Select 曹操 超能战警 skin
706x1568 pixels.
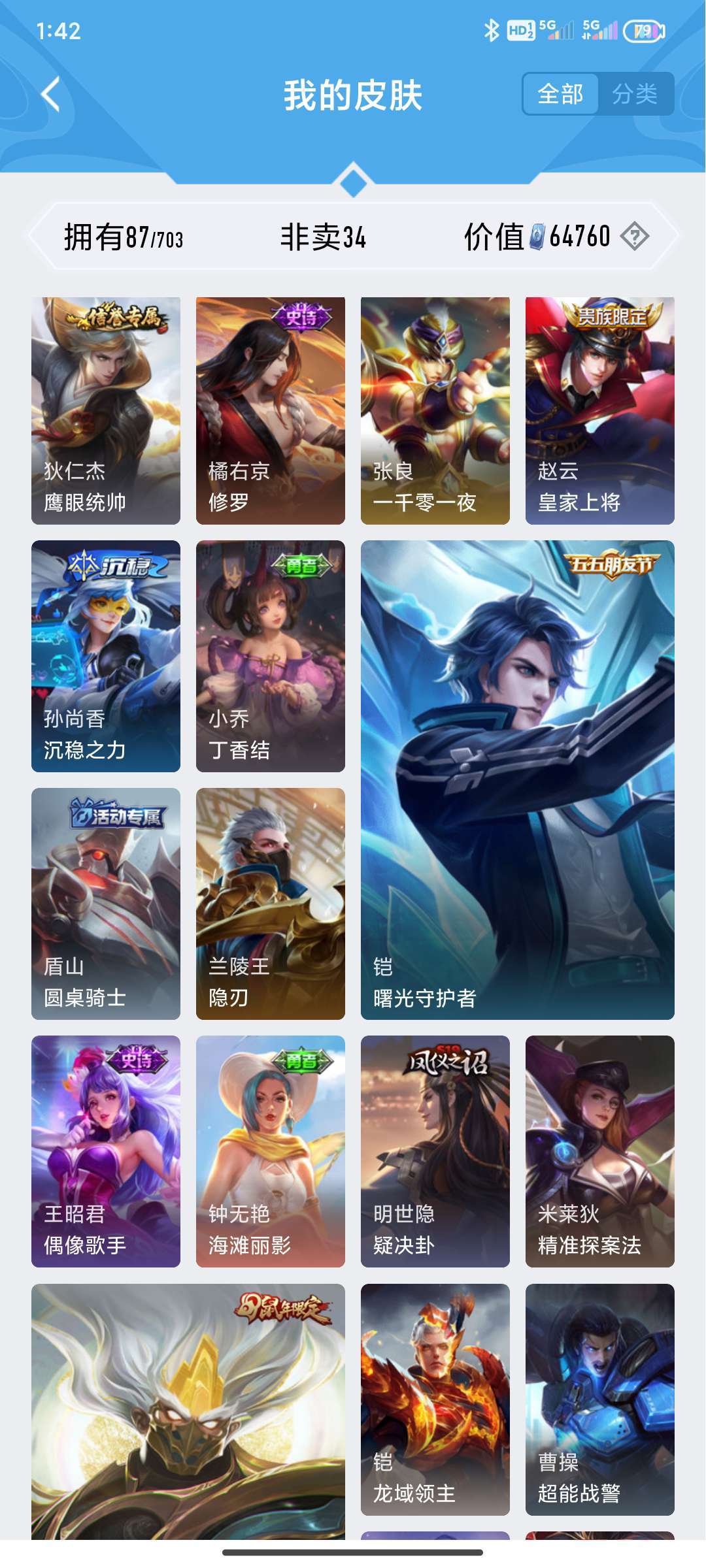(600, 1399)
